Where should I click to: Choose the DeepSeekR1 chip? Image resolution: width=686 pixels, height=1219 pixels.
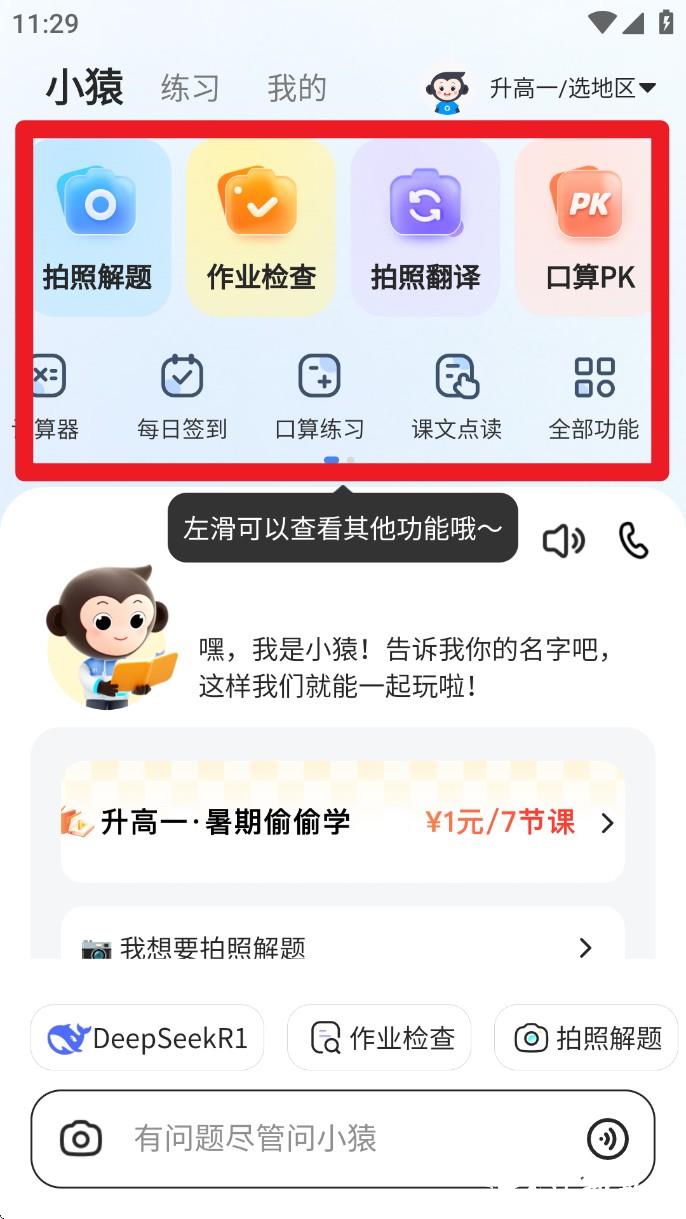(x=147, y=1038)
